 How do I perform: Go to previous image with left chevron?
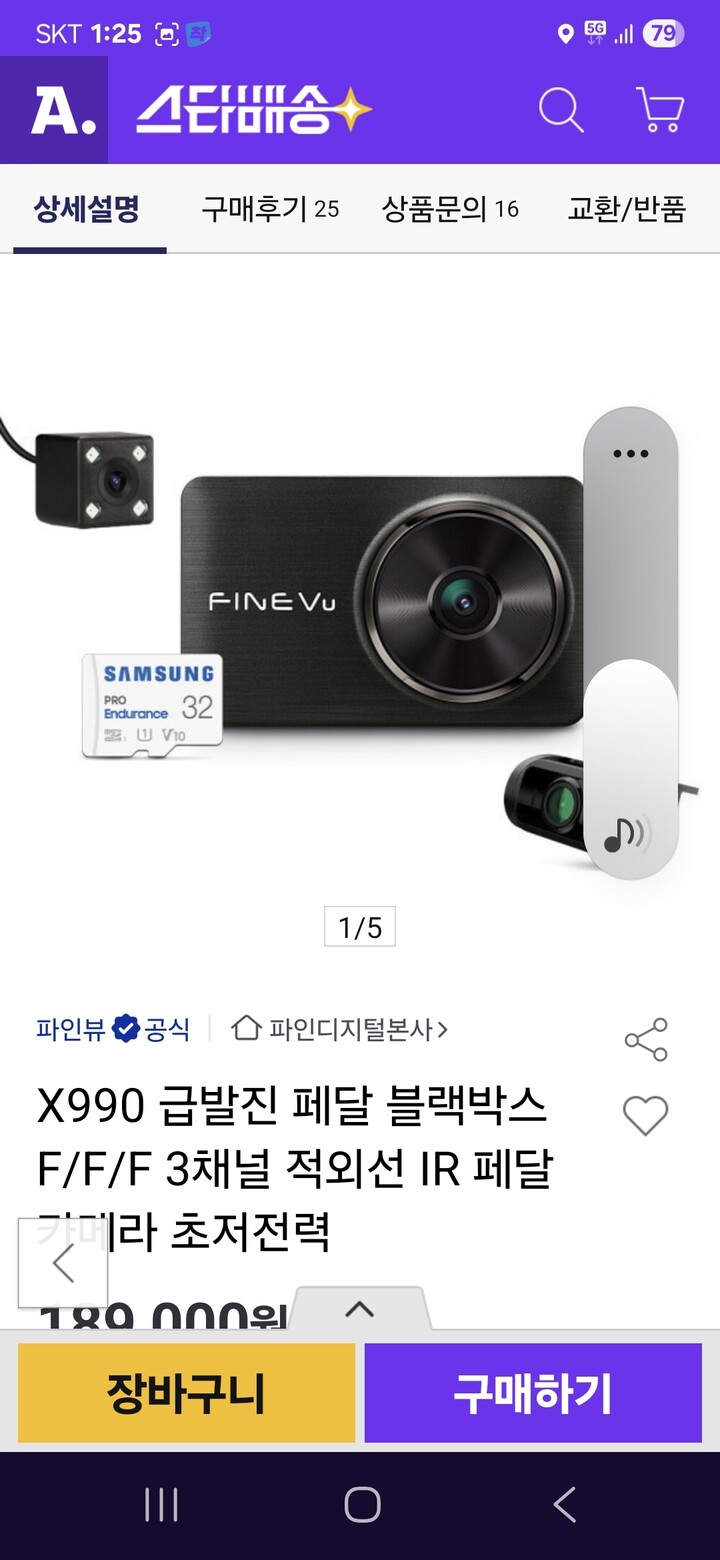(x=63, y=1261)
